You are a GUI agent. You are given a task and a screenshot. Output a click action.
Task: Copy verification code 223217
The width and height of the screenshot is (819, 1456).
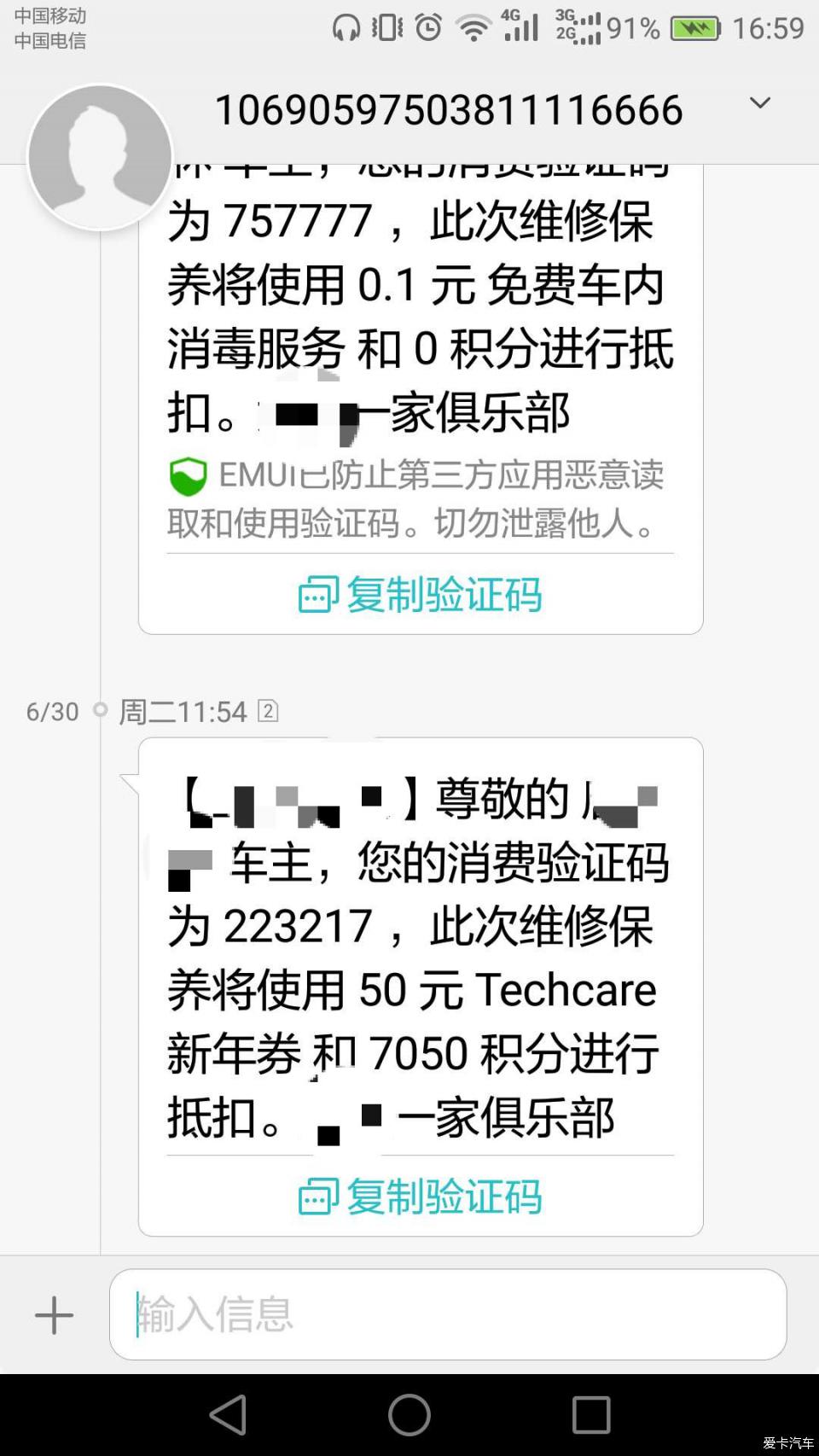[x=421, y=1196]
